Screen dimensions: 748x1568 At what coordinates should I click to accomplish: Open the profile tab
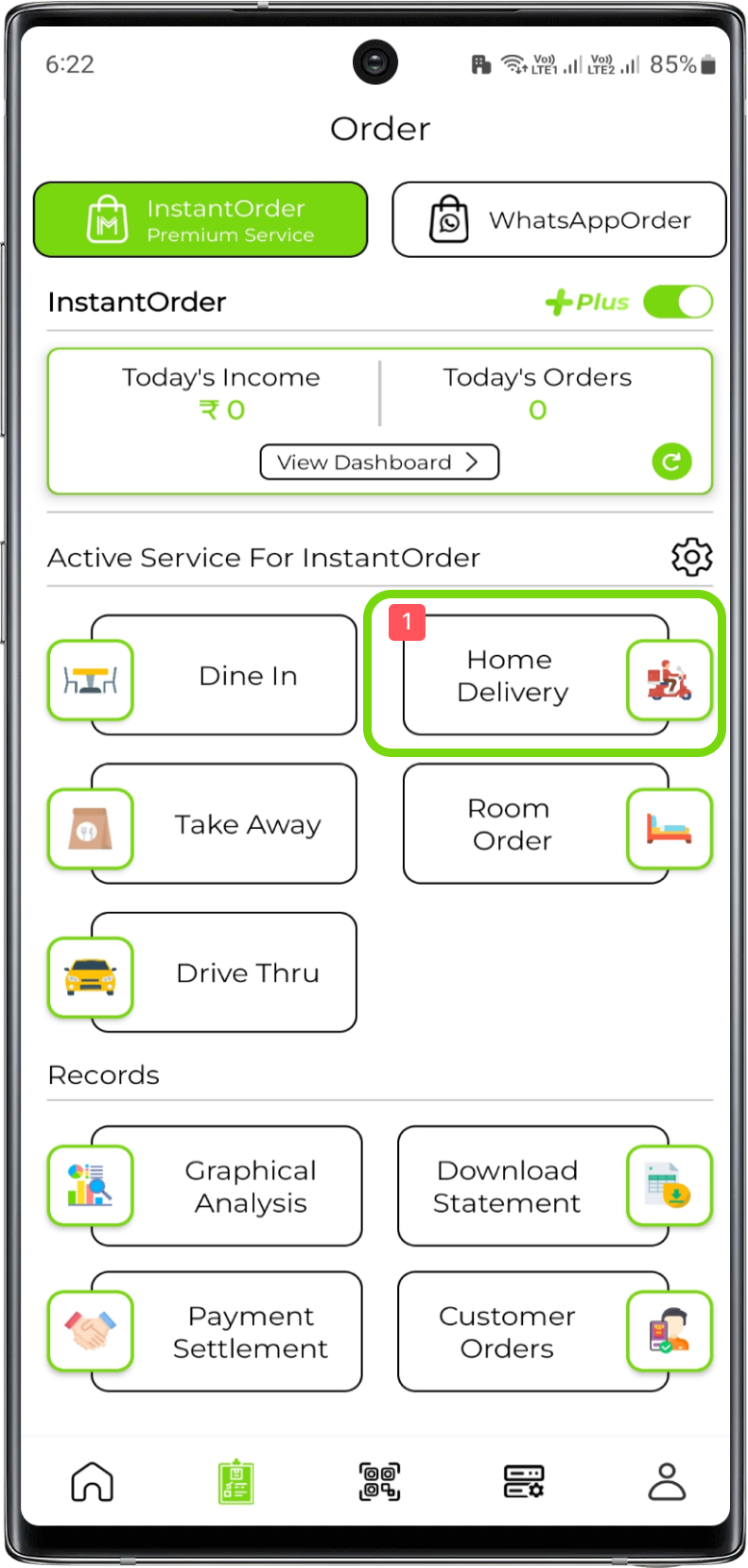(667, 1481)
